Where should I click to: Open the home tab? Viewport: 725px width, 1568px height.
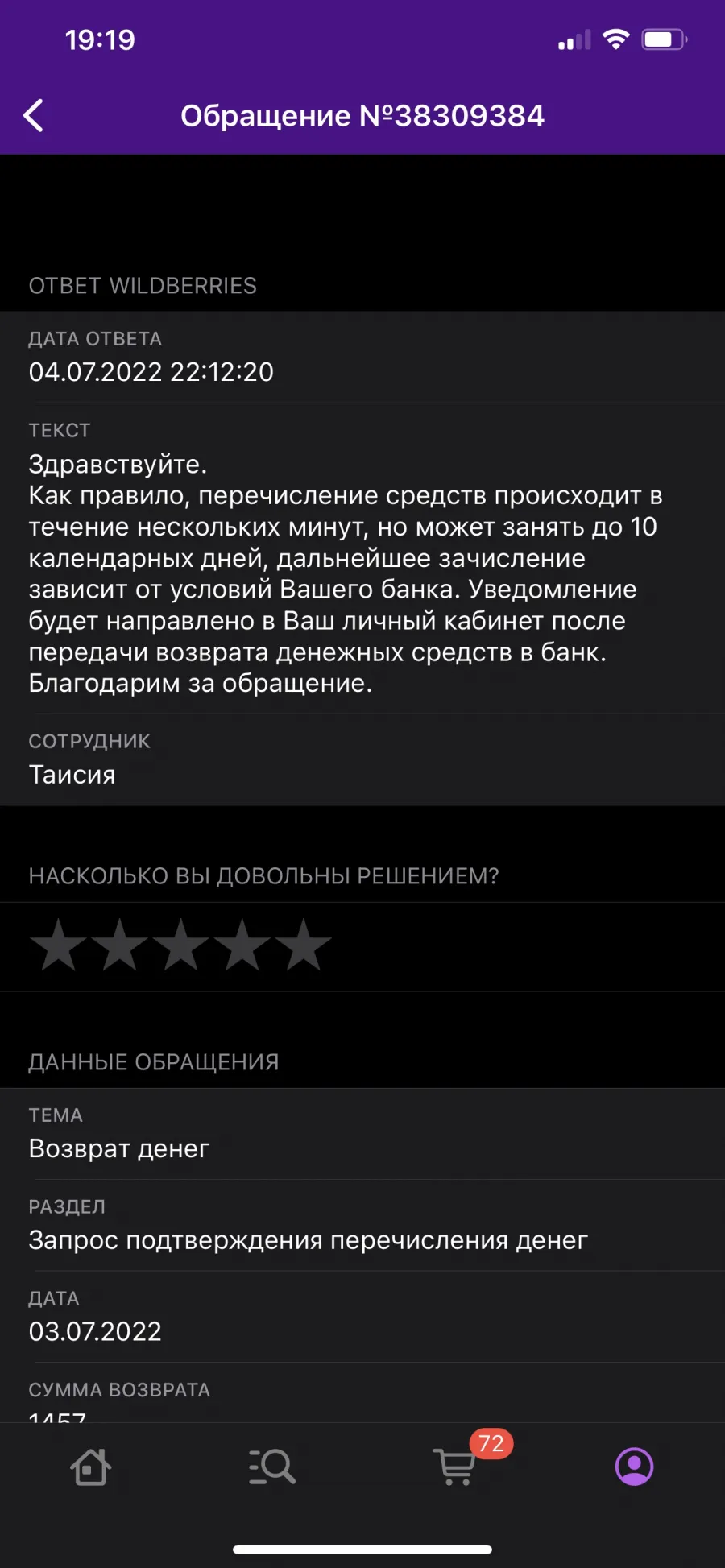pos(90,1467)
